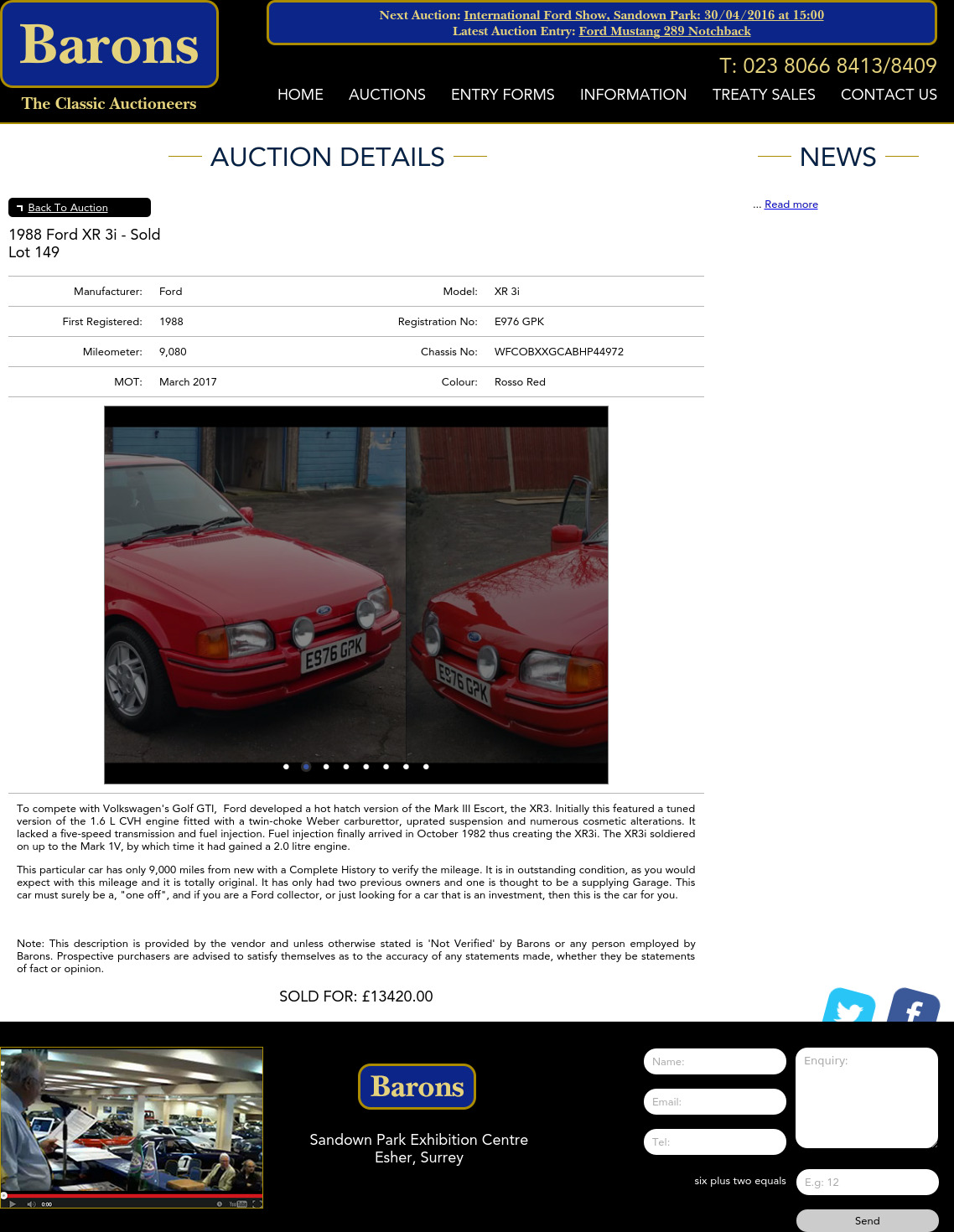954x1232 pixels.
Task: Tap Read more under News
Action: 791,204
